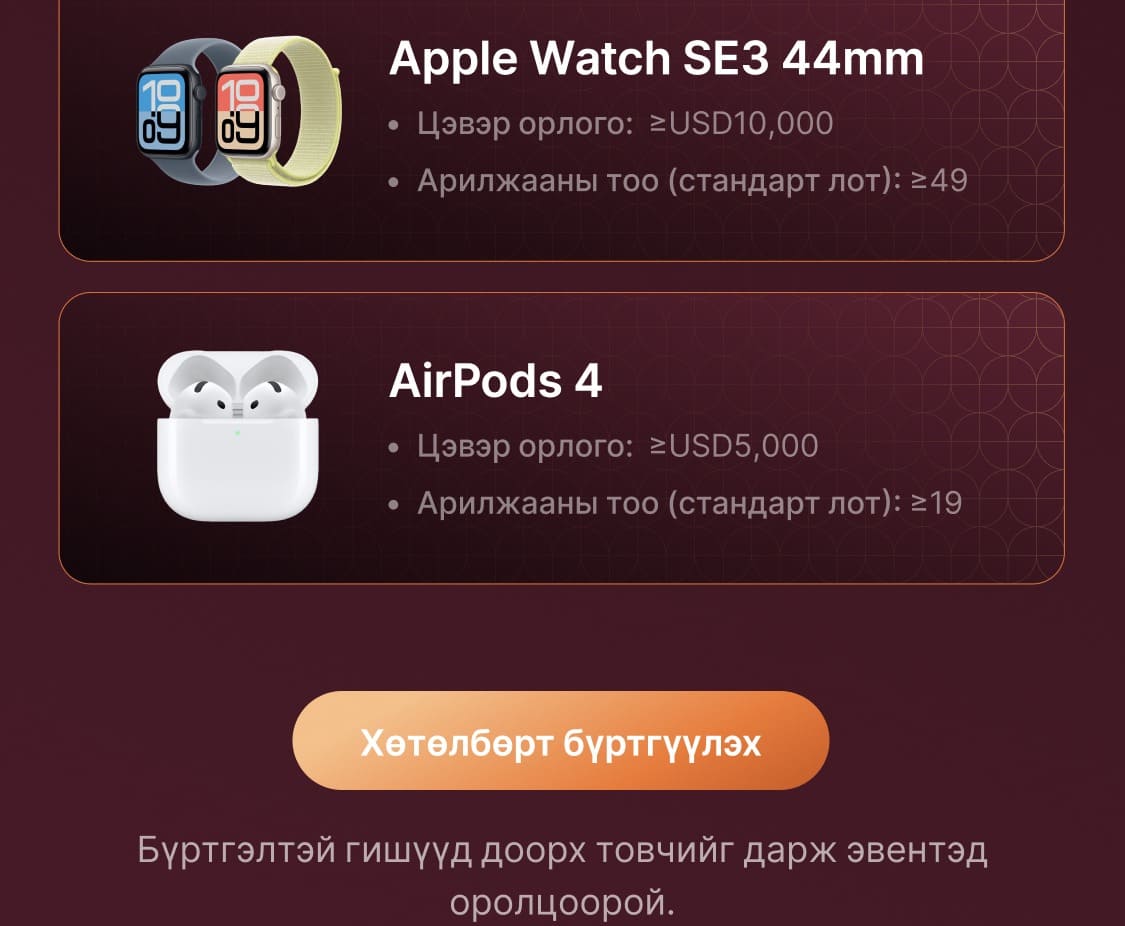Screen dimensions: 1125x926
Task: Tap the Хөтөлбөрт бүртгүүлэх button
Action: coord(560,742)
